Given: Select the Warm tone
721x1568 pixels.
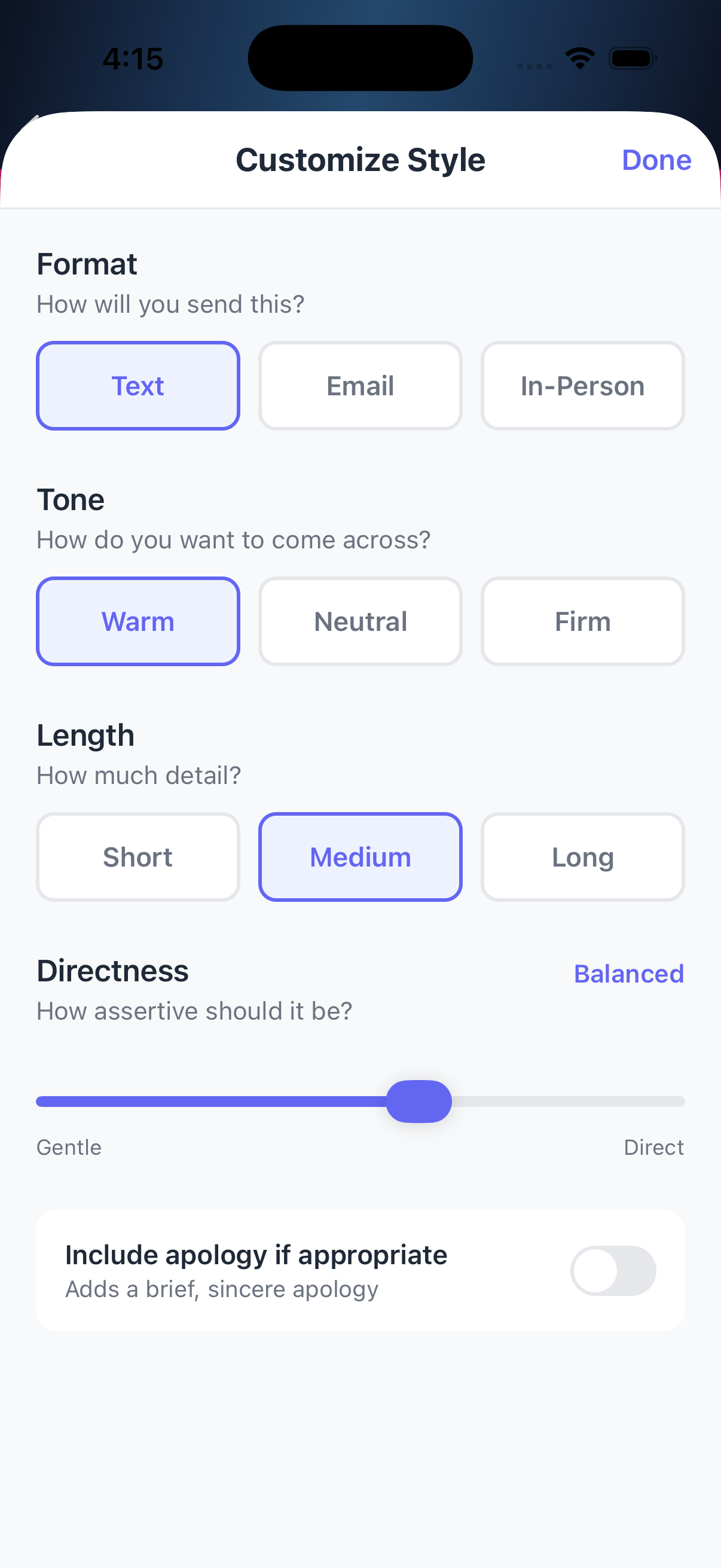Looking at the screenshot, I should pos(138,621).
